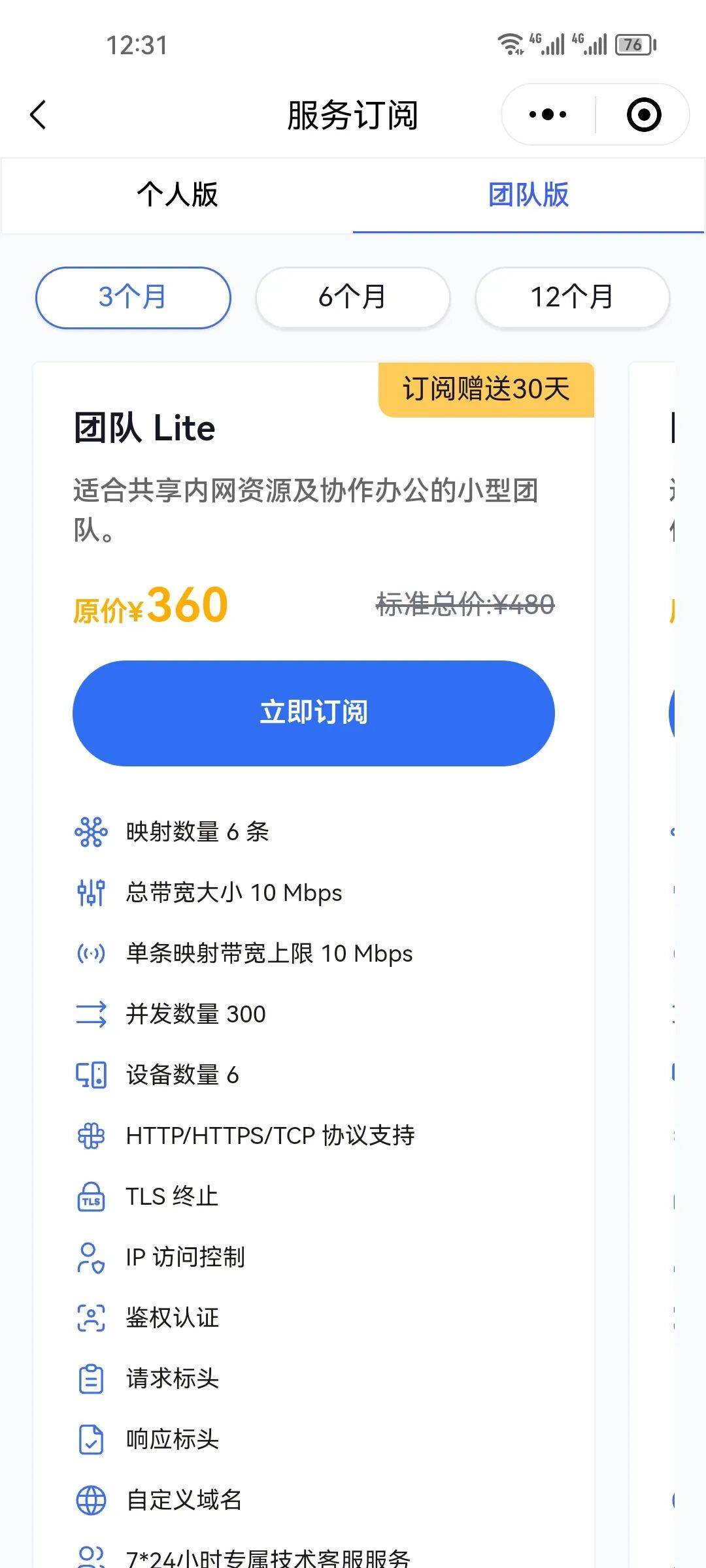Image resolution: width=706 pixels, height=1568 pixels.
Task: Go back using the top-left arrow
Action: tap(39, 115)
